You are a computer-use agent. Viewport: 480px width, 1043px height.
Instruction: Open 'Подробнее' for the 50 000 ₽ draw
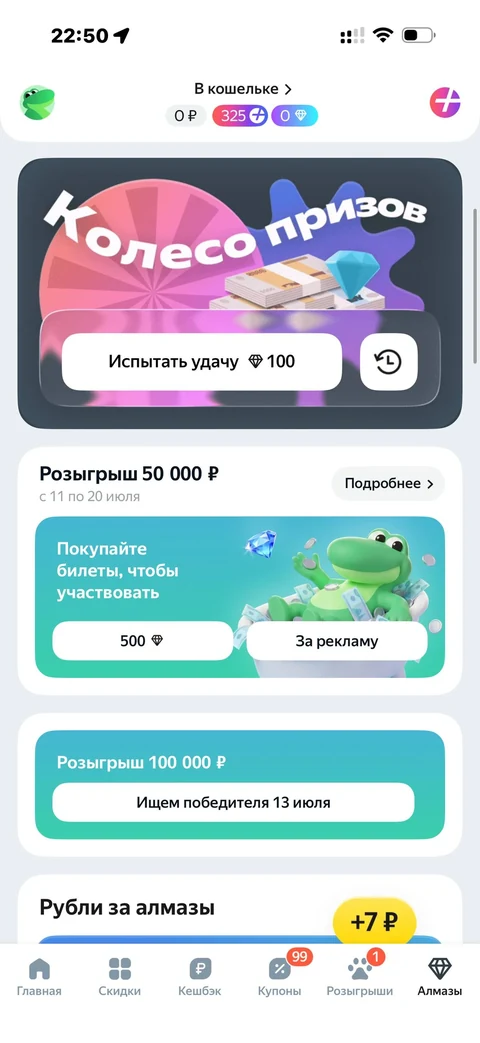pyautogui.click(x=388, y=484)
